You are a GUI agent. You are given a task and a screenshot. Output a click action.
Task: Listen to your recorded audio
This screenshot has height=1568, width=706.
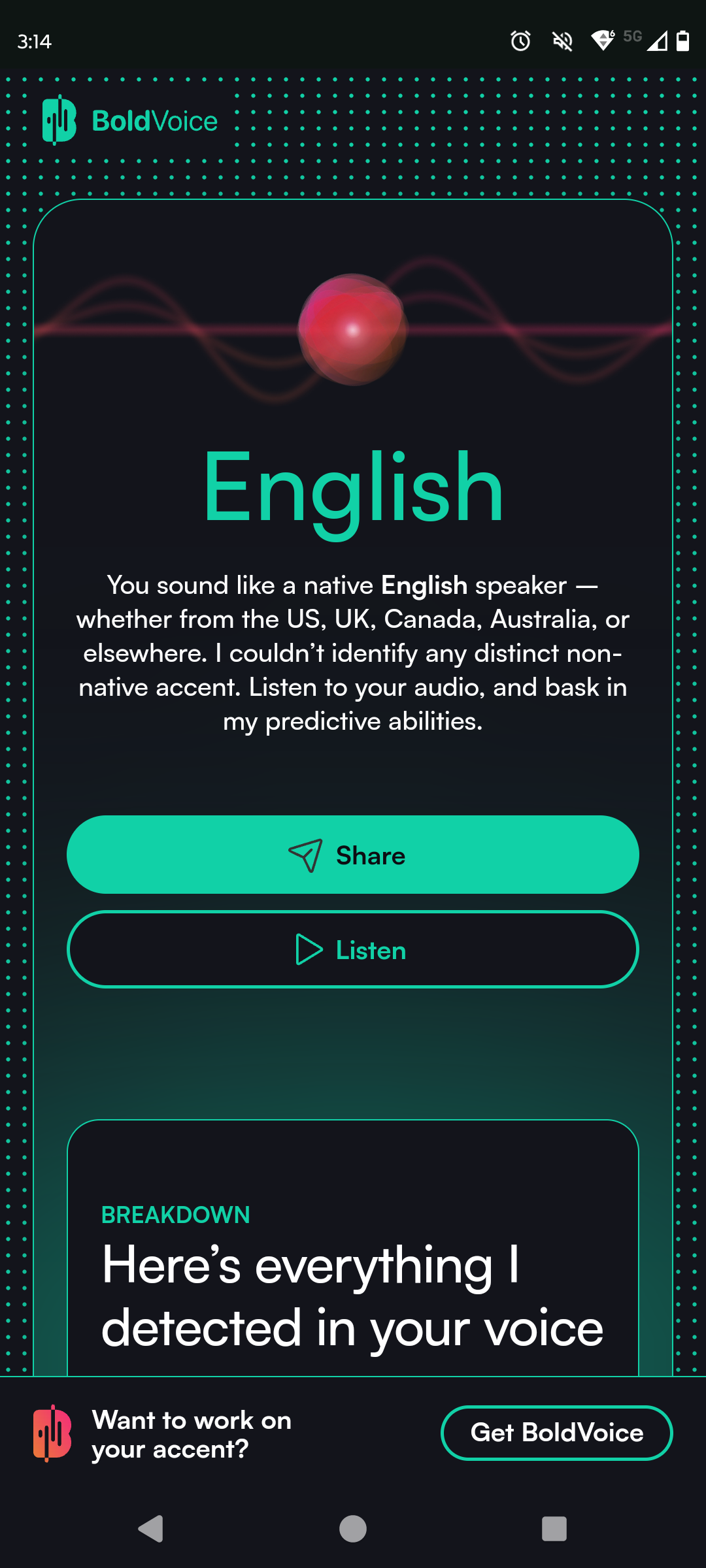pyautogui.click(x=353, y=949)
